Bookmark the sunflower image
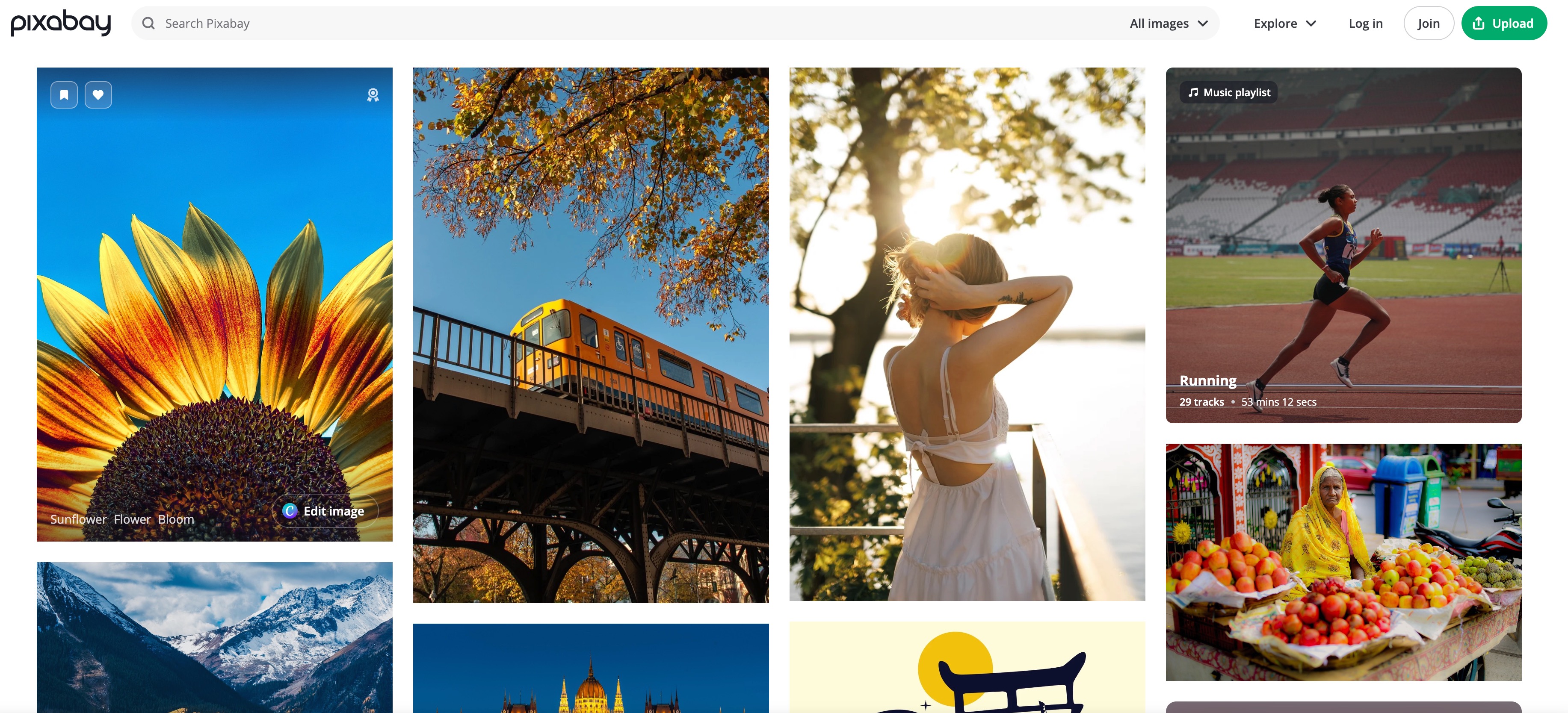The image size is (1568, 713). coord(64,94)
